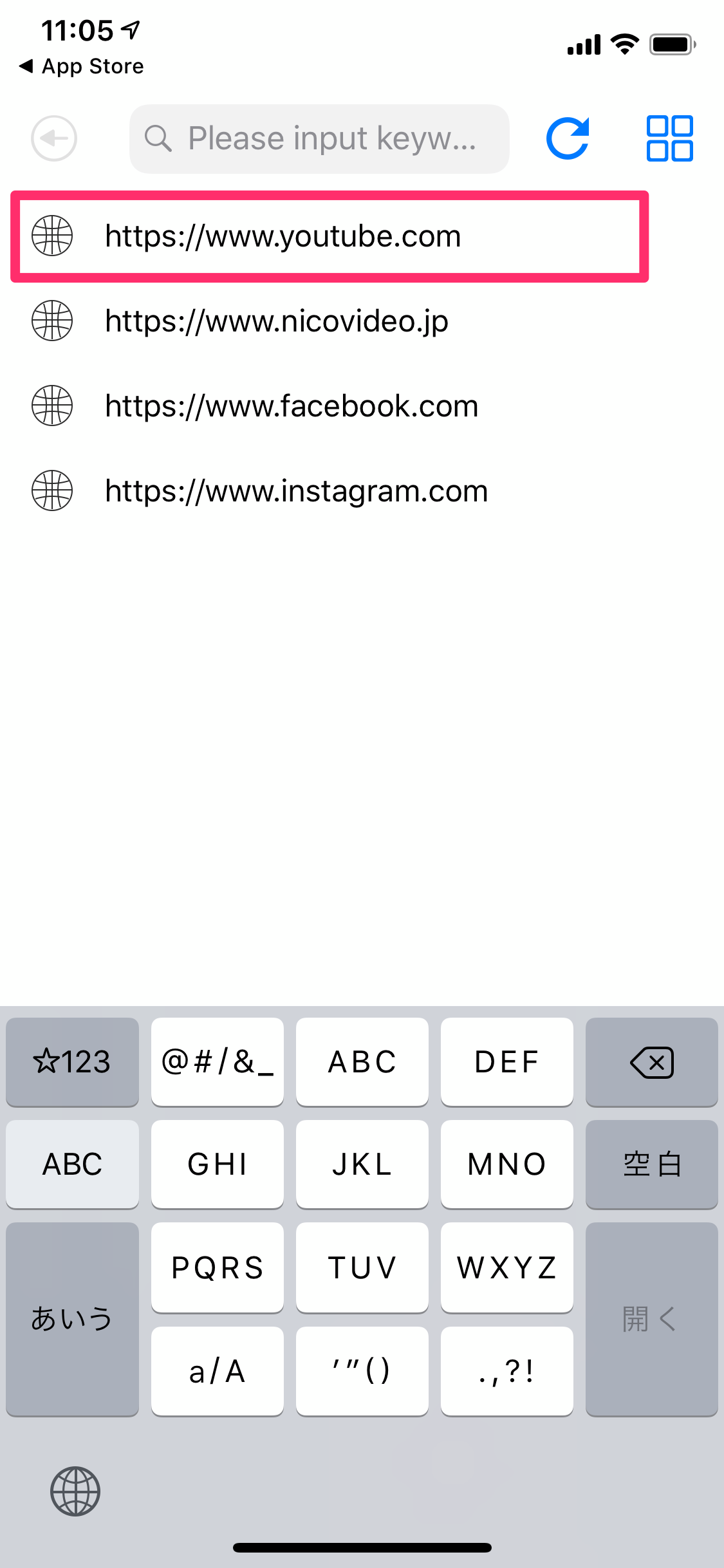This screenshot has width=724, height=1568.
Task: Focus the keyword search field
Action: (x=319, y=139)
